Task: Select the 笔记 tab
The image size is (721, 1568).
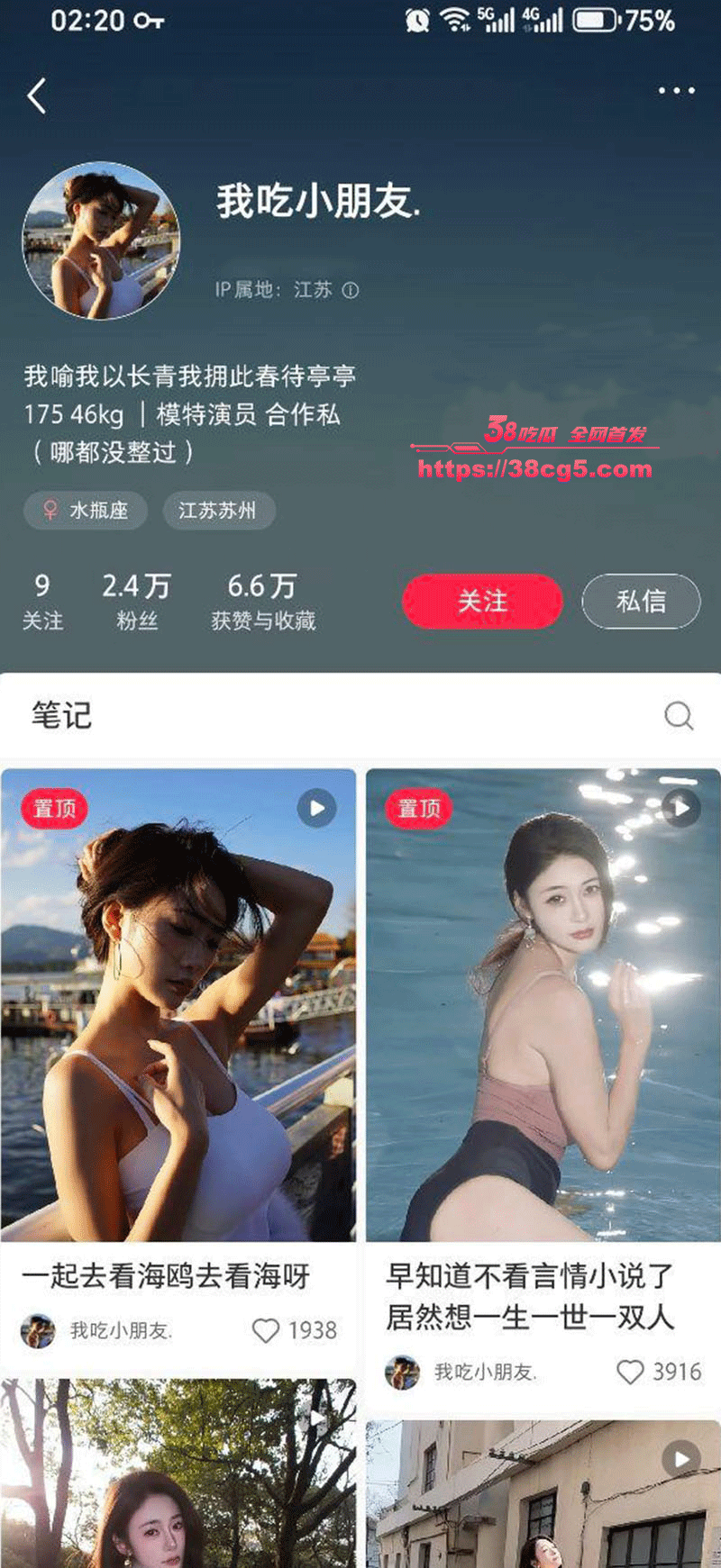Action: pyautogui.click(x=61, y=716)
